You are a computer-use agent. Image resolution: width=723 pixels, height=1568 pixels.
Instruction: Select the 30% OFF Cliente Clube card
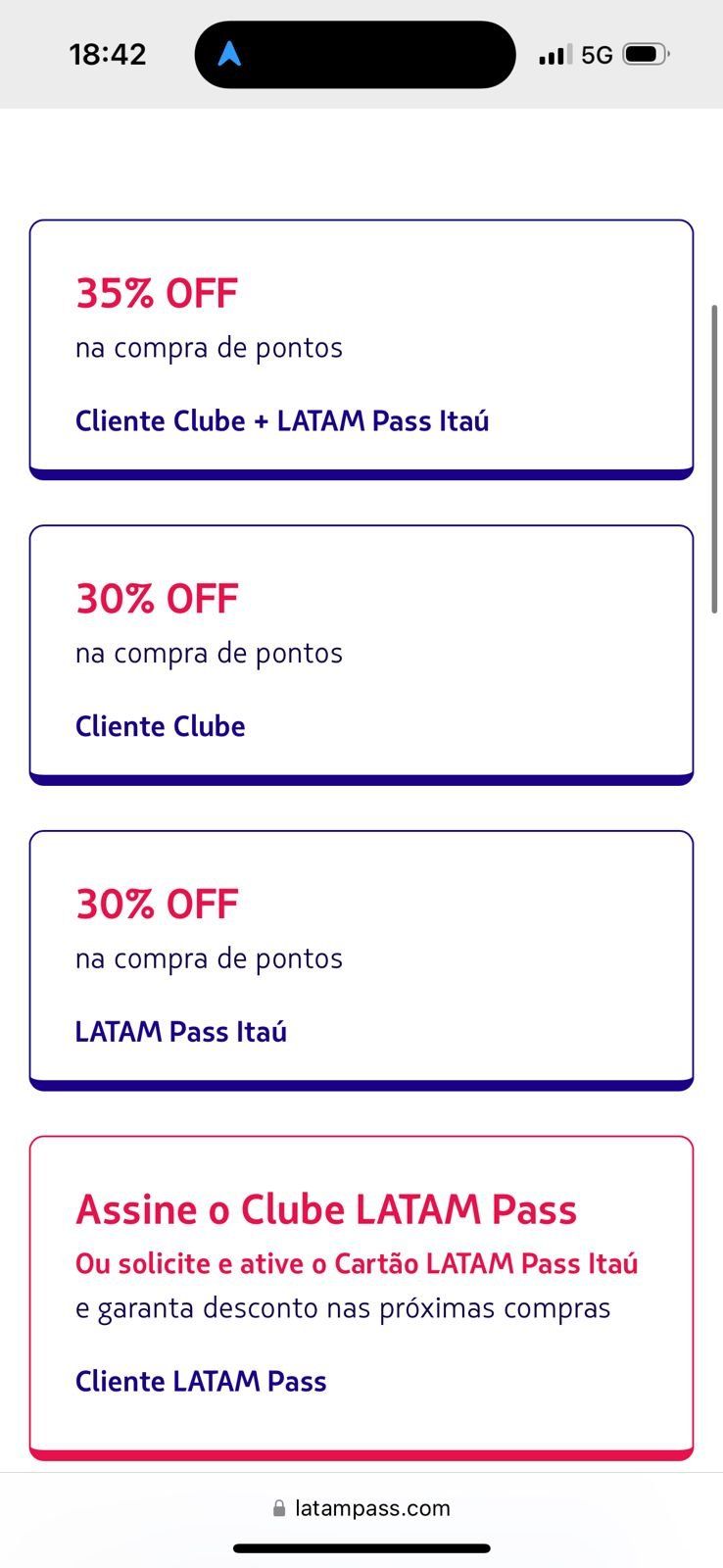(x=361, y=656)
